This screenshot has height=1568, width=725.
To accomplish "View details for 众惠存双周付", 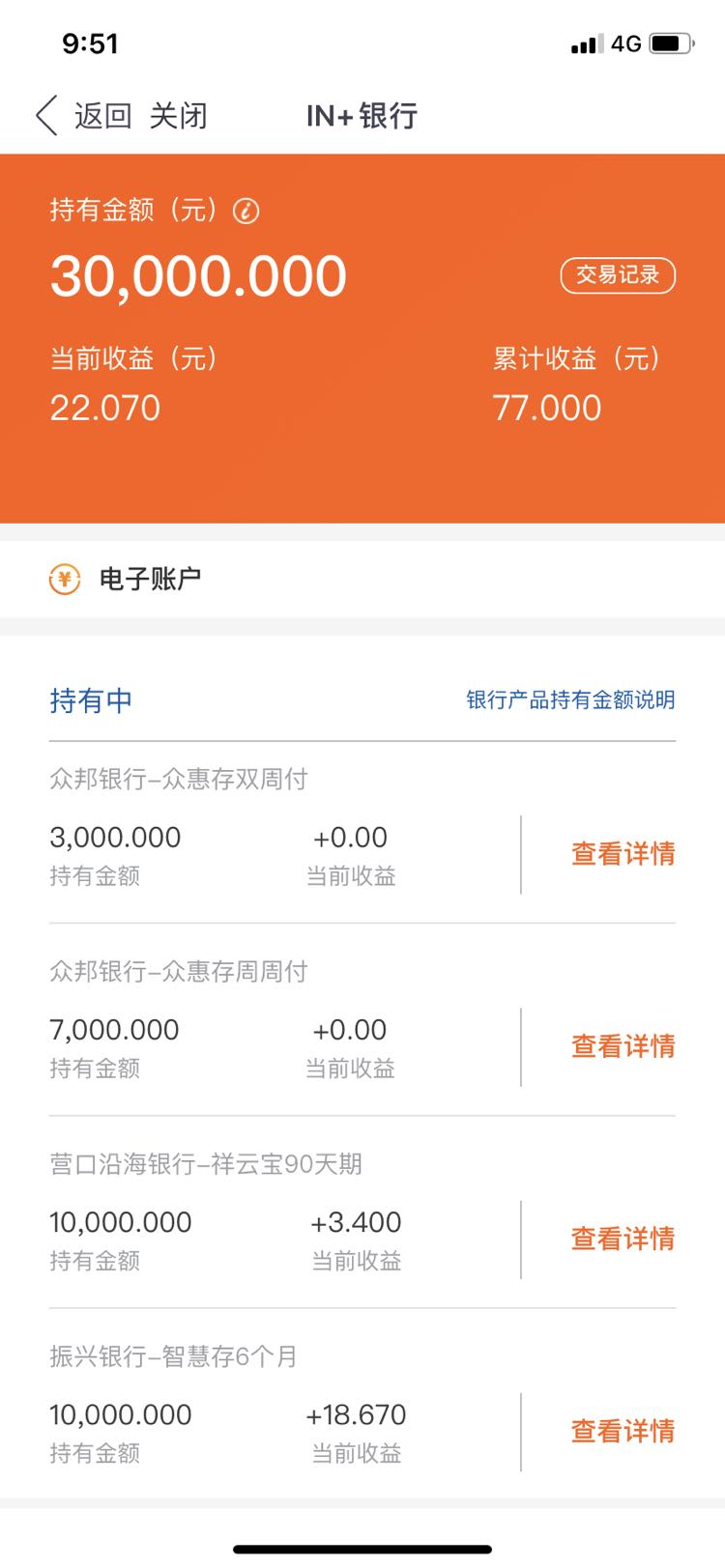I will tap(623, 854).
